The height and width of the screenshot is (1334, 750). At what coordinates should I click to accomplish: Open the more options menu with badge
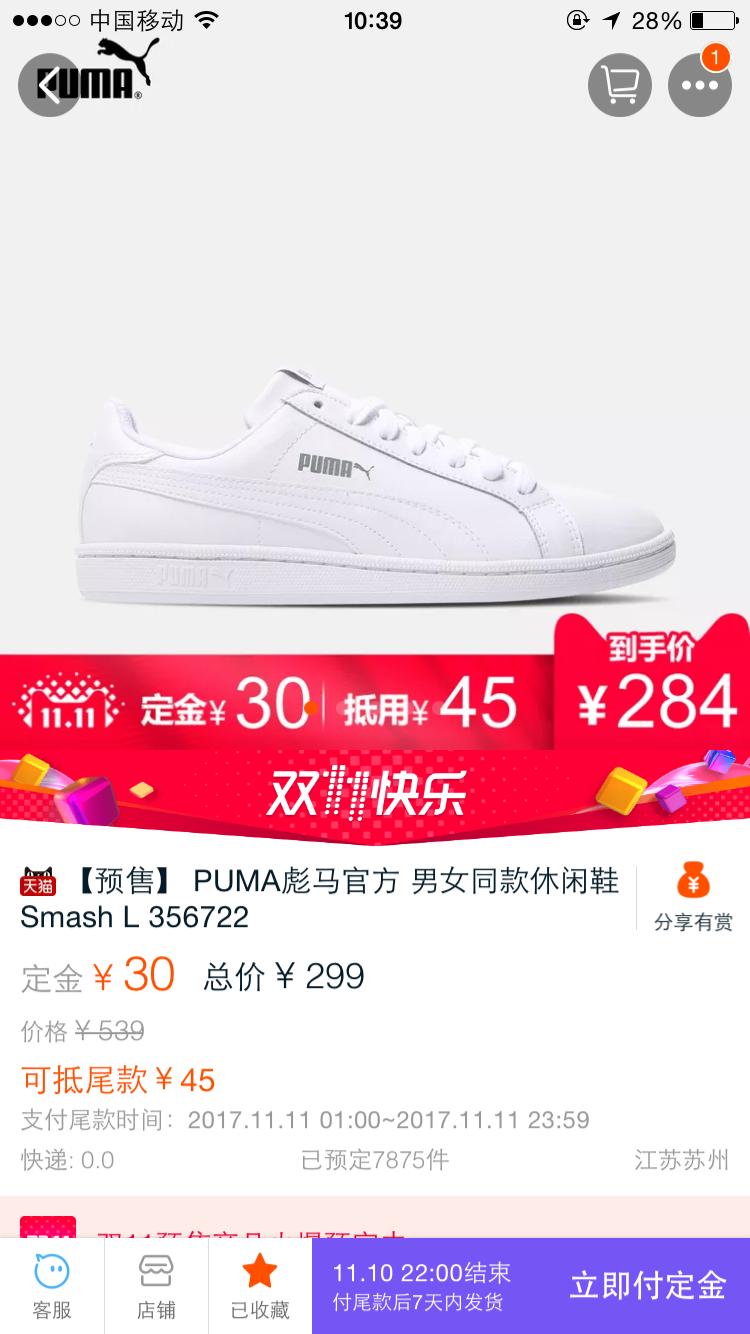click(x=700, y=86)
